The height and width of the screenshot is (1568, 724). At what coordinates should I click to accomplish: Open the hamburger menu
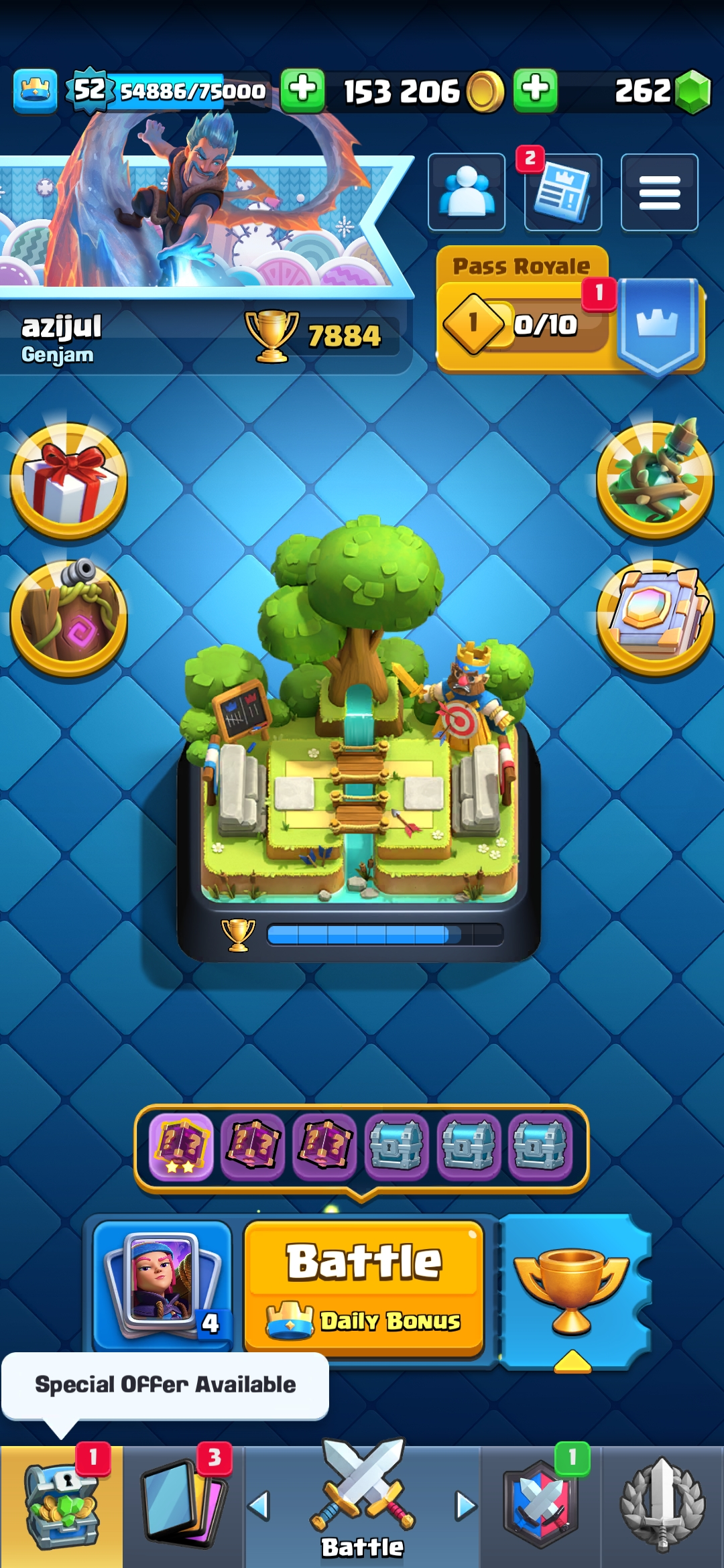pos(659,192)
